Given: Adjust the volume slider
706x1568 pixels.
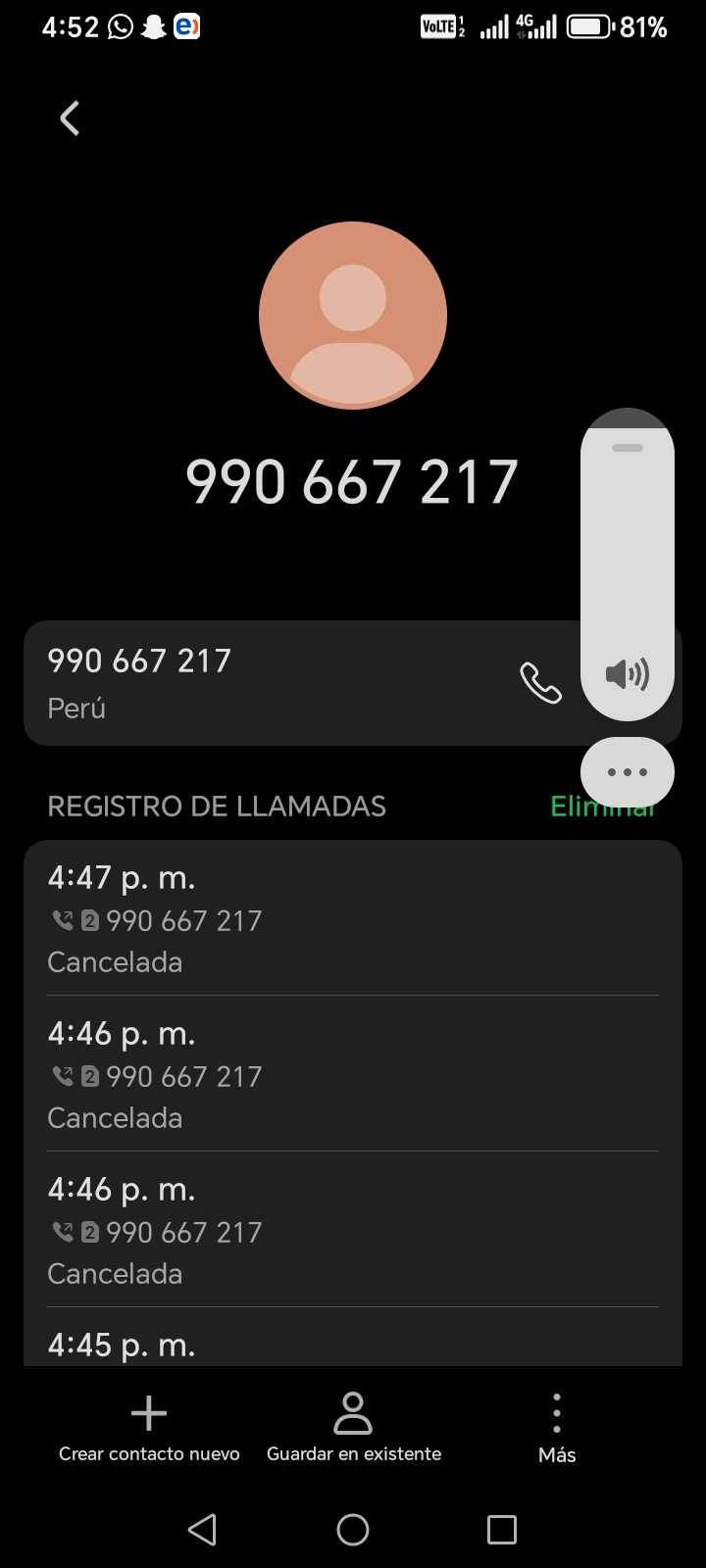Looking at the screenshot, I should coord(628,549).
